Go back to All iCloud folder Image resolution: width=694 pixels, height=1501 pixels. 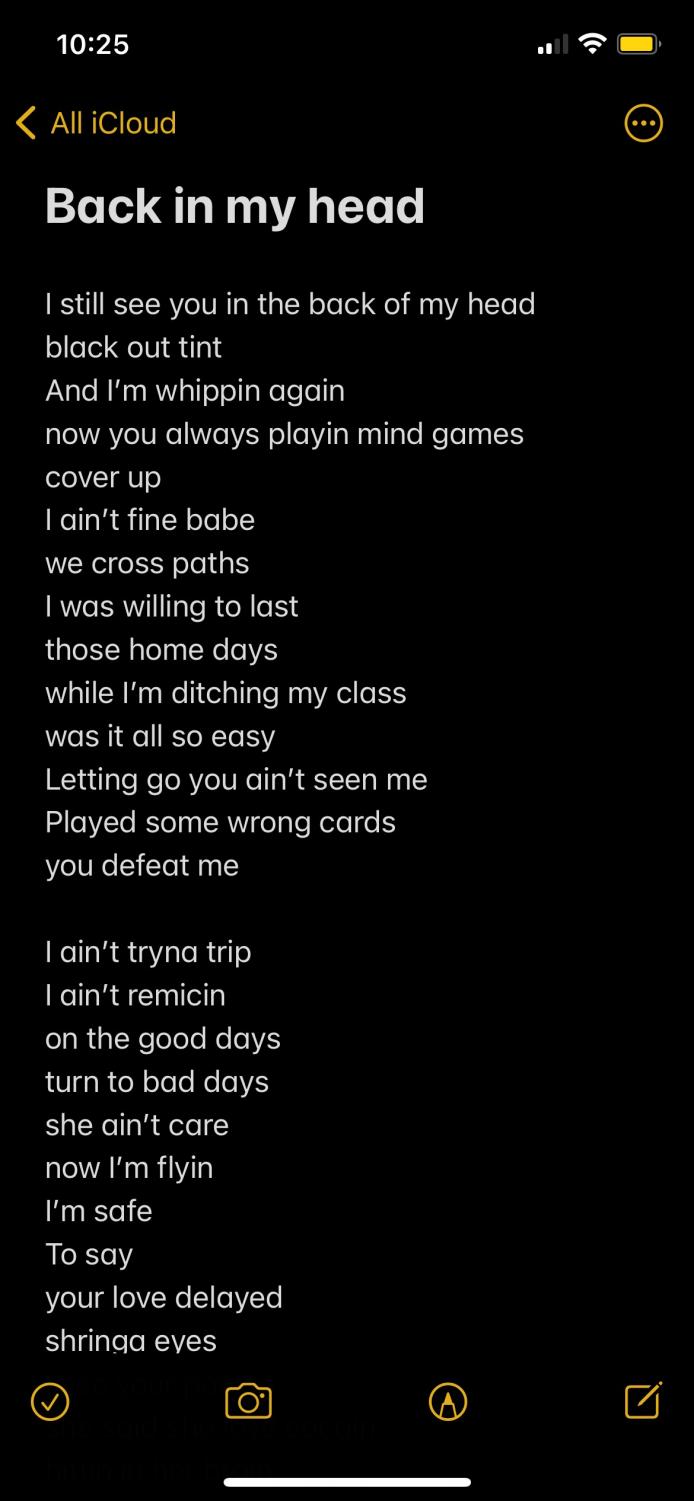coord(96,123)
